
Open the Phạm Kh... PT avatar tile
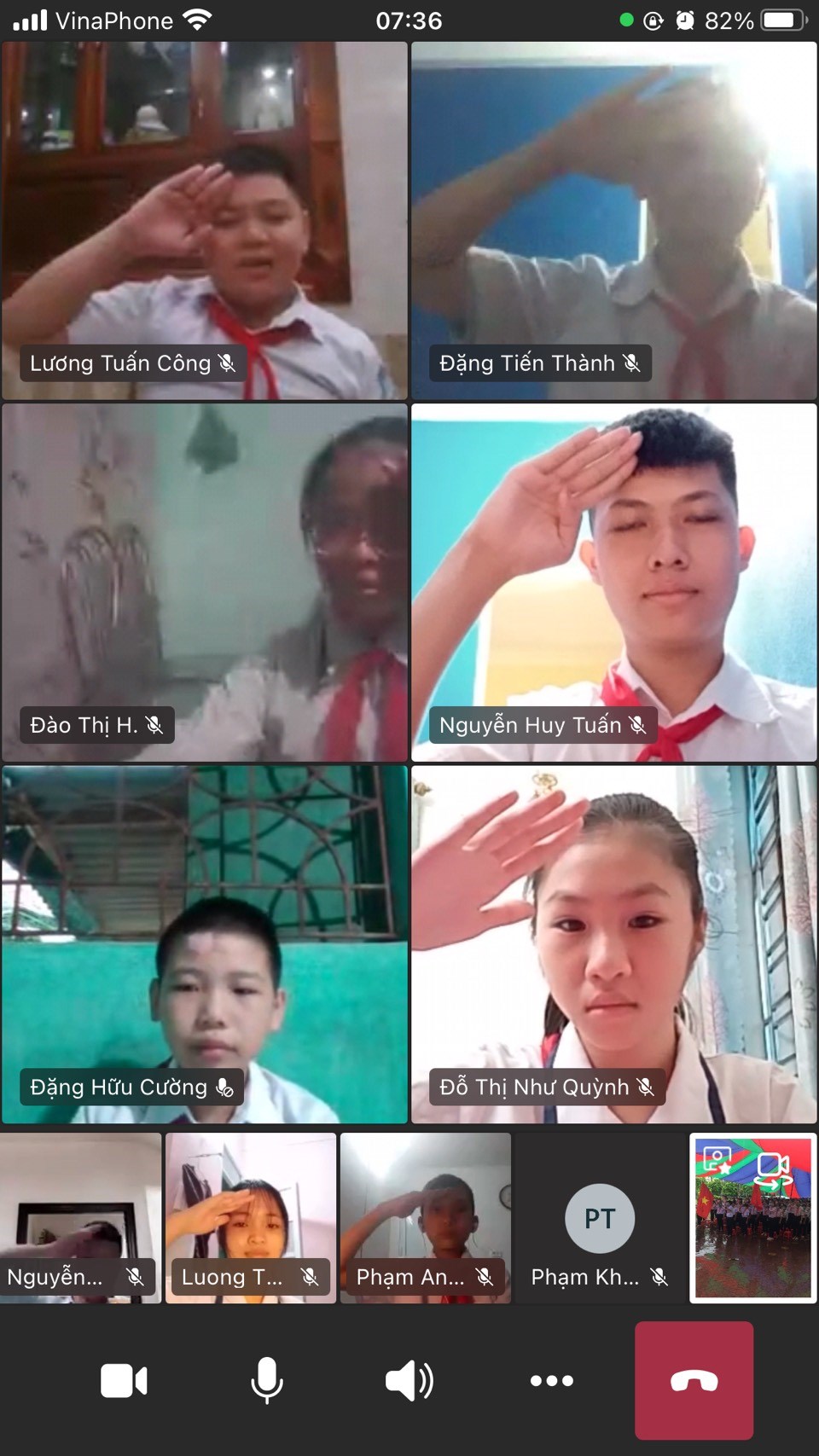coord(600,1217)
